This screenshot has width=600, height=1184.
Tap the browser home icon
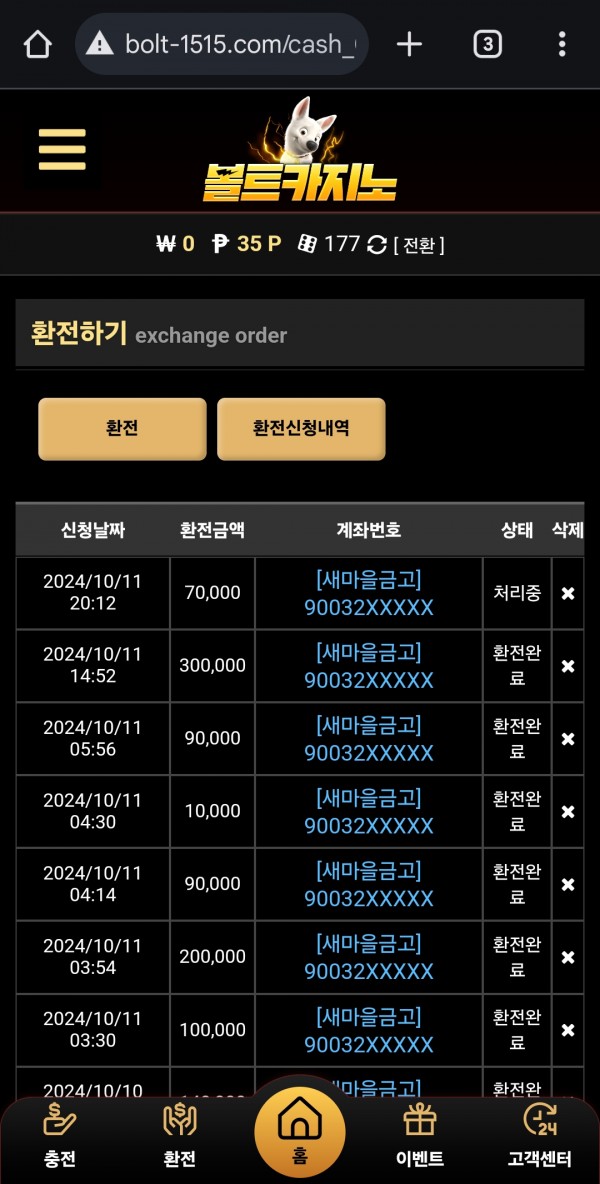coord(37,45)
